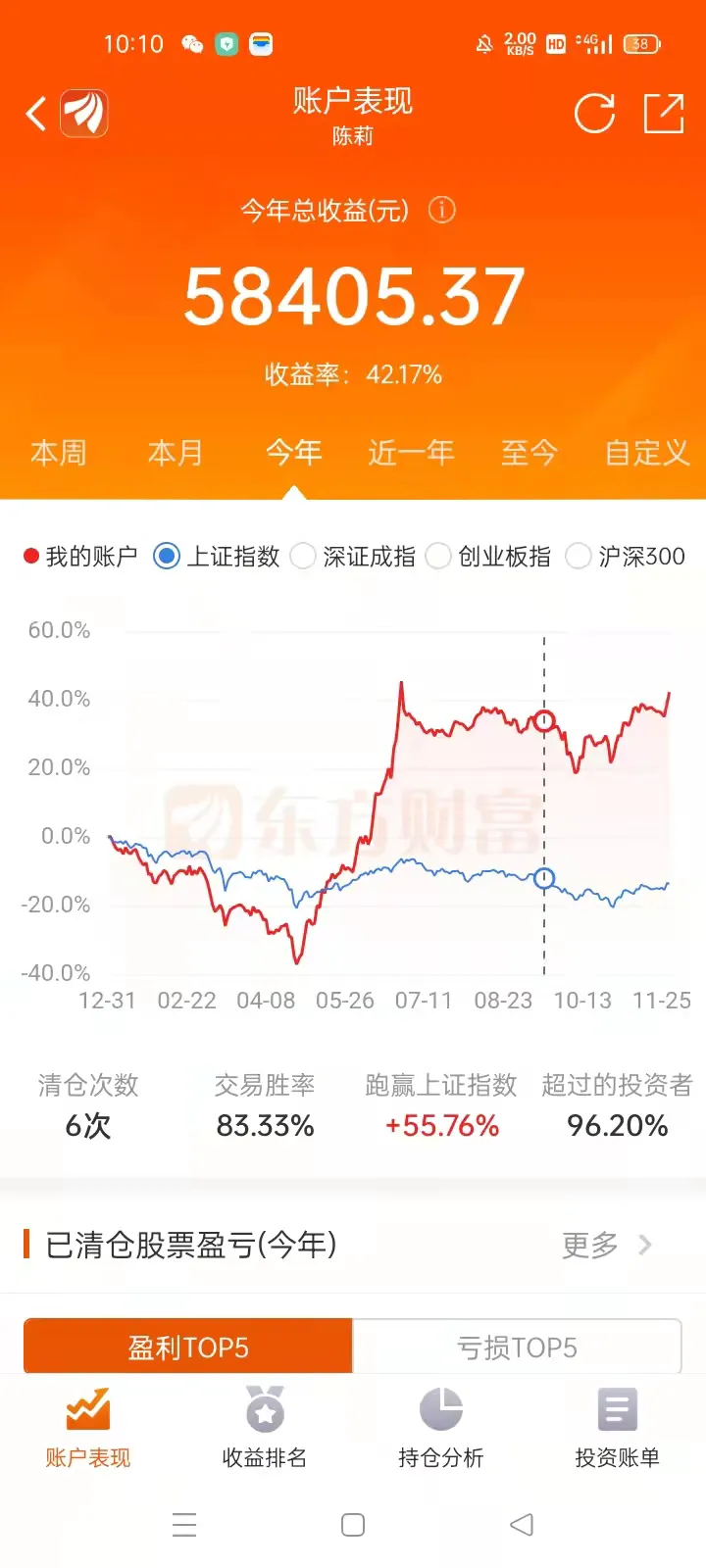
Task: Open the 自定义 custom period tab
Action: coord(647,453)
